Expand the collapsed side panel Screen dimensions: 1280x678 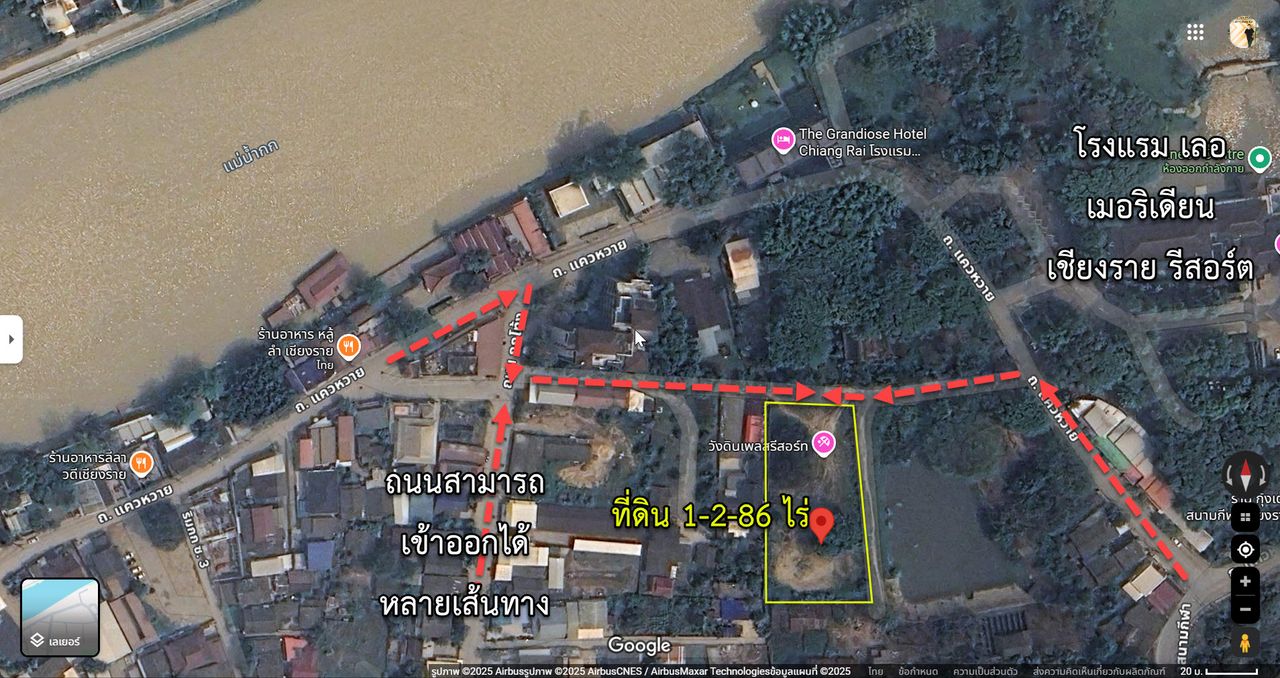click(x=11, y=339)
